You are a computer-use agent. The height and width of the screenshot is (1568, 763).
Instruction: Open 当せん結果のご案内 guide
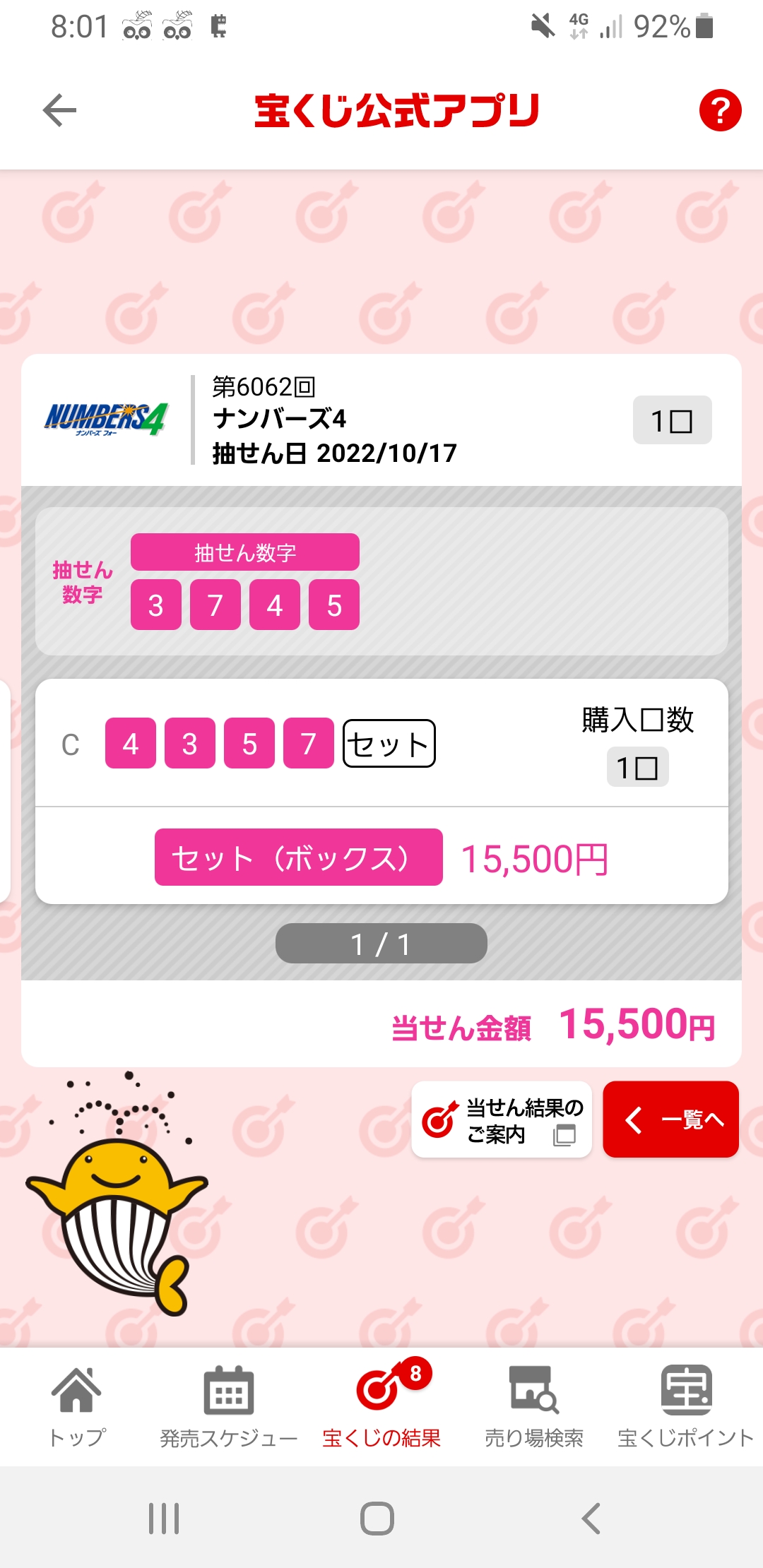(502, 1119)
